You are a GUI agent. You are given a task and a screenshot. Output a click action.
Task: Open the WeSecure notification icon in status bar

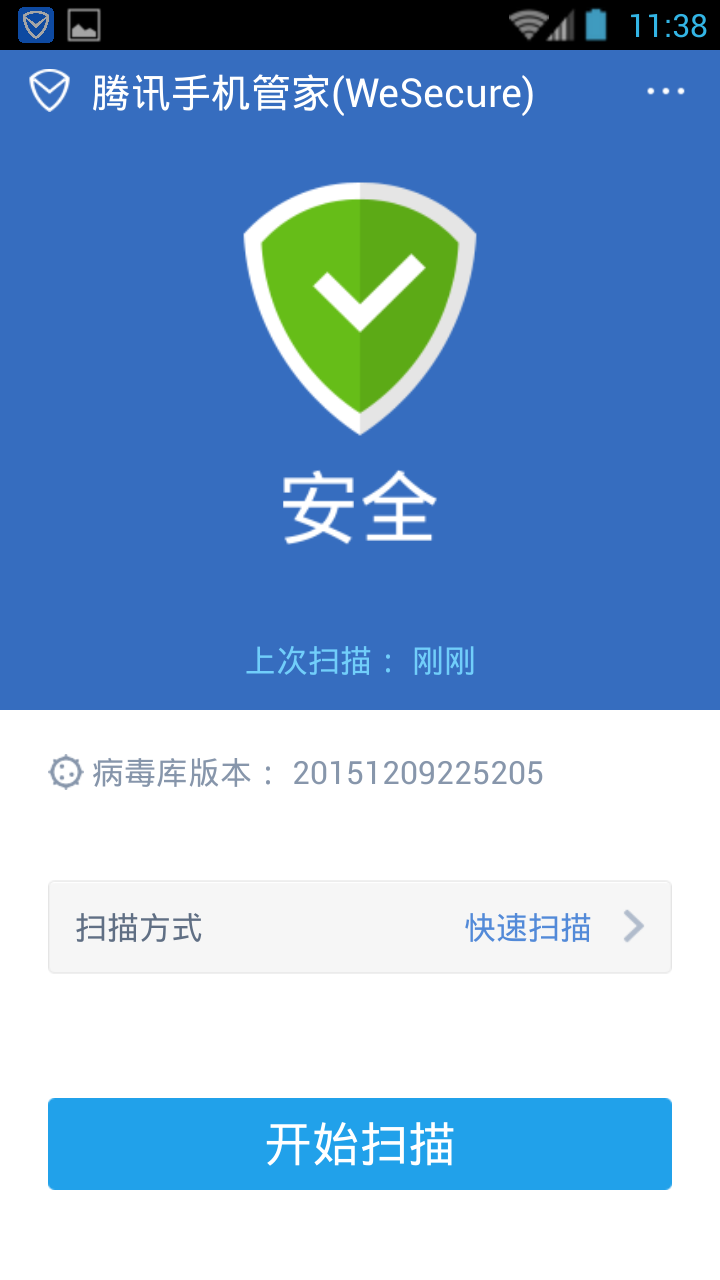coord(36,25)
